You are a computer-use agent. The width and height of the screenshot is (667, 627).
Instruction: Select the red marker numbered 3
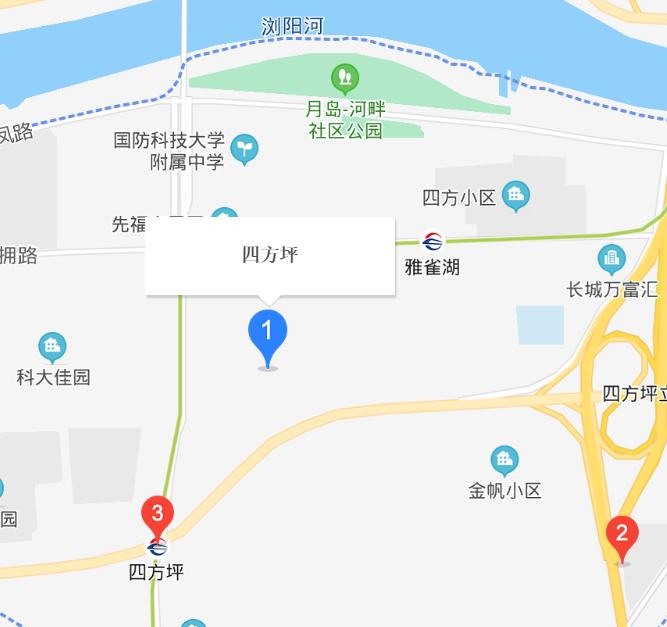coord(157,516)
